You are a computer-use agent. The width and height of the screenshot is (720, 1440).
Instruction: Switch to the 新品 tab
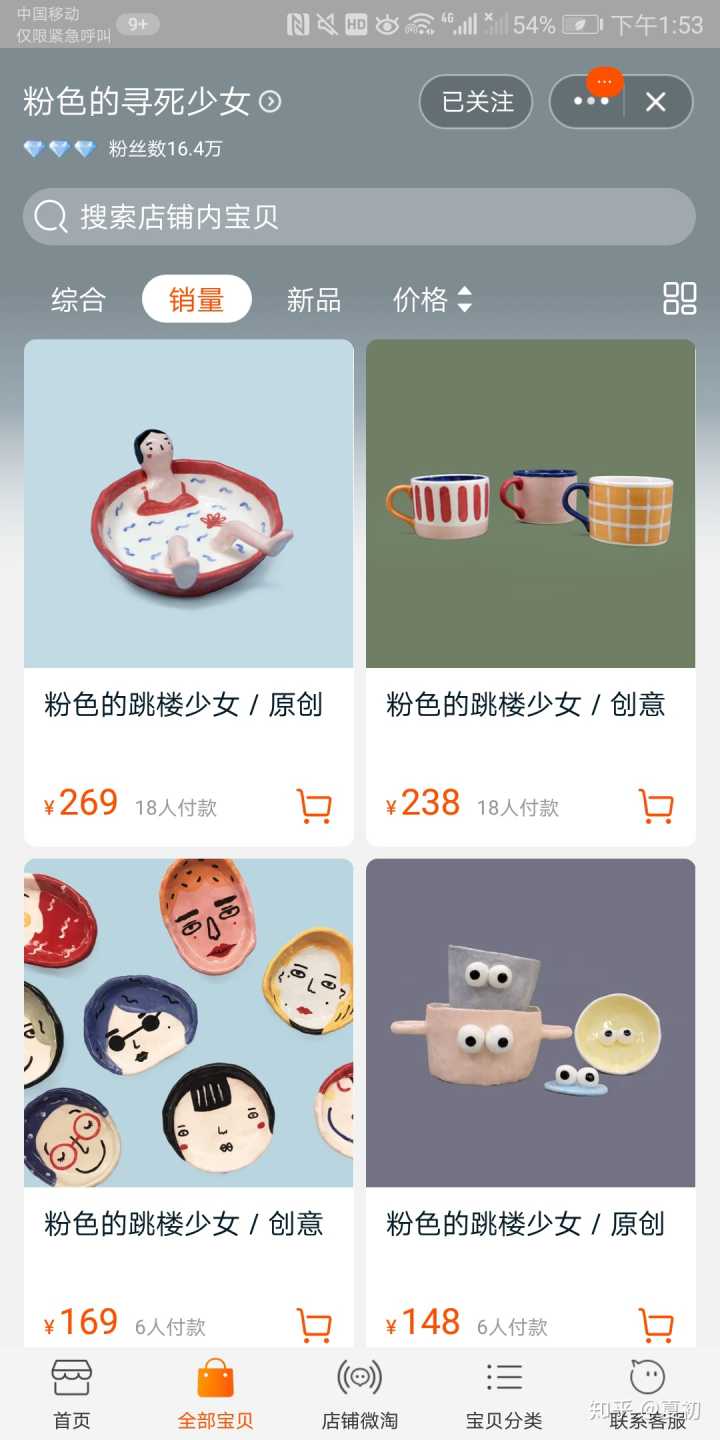pos(314,299)
